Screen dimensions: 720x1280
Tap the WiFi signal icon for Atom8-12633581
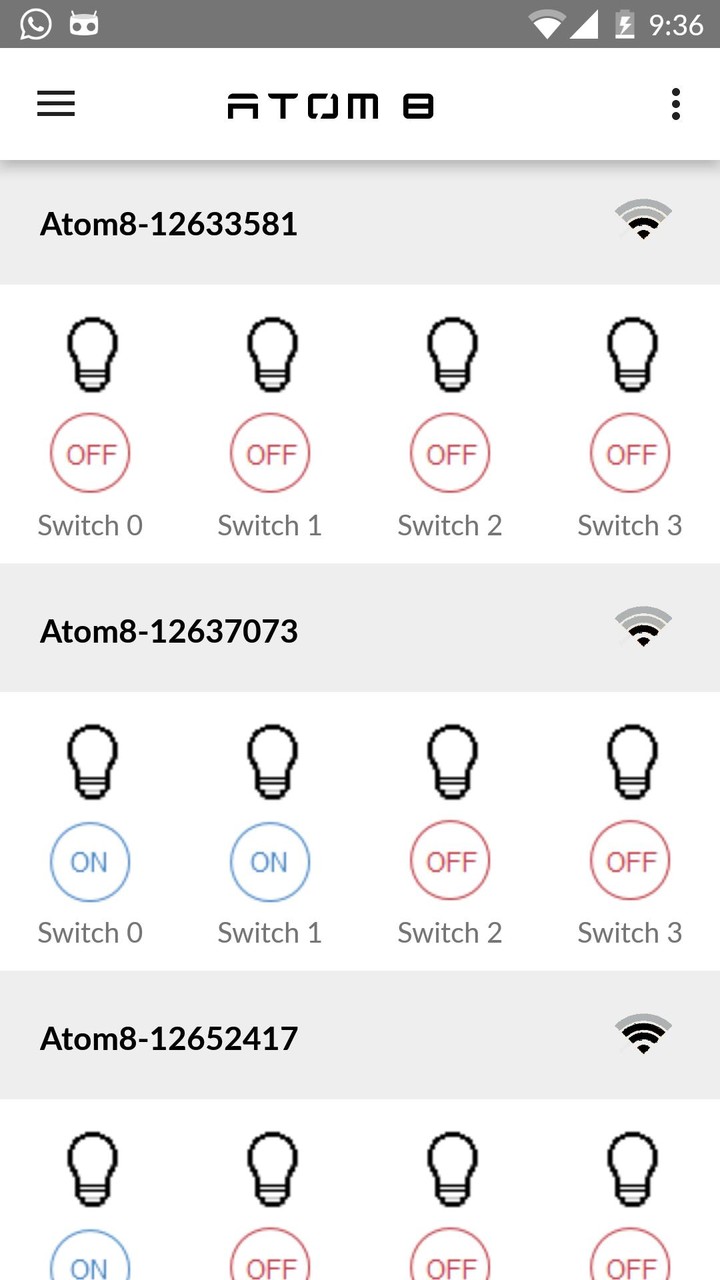tap(644, 218)
